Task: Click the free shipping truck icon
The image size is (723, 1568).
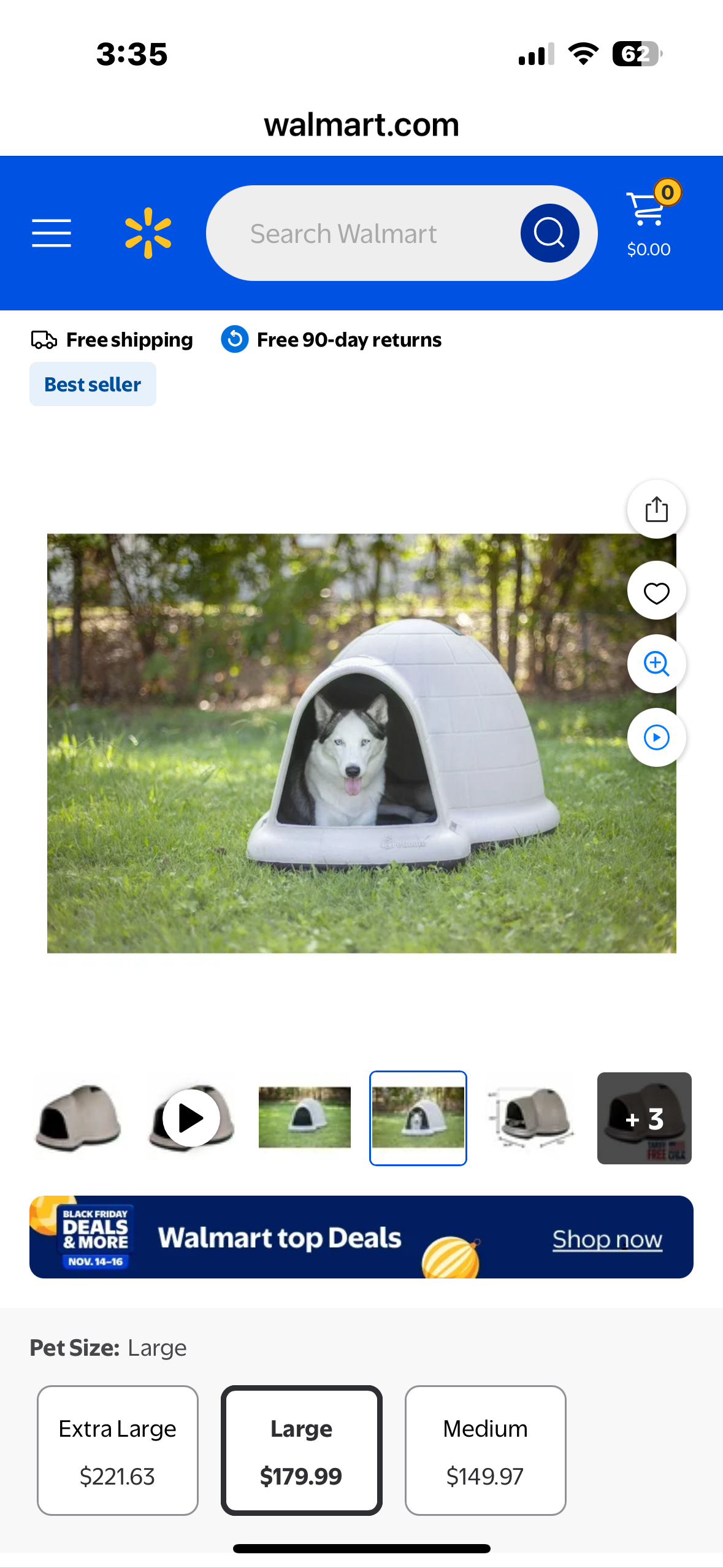Action: (x=44, y=339)
